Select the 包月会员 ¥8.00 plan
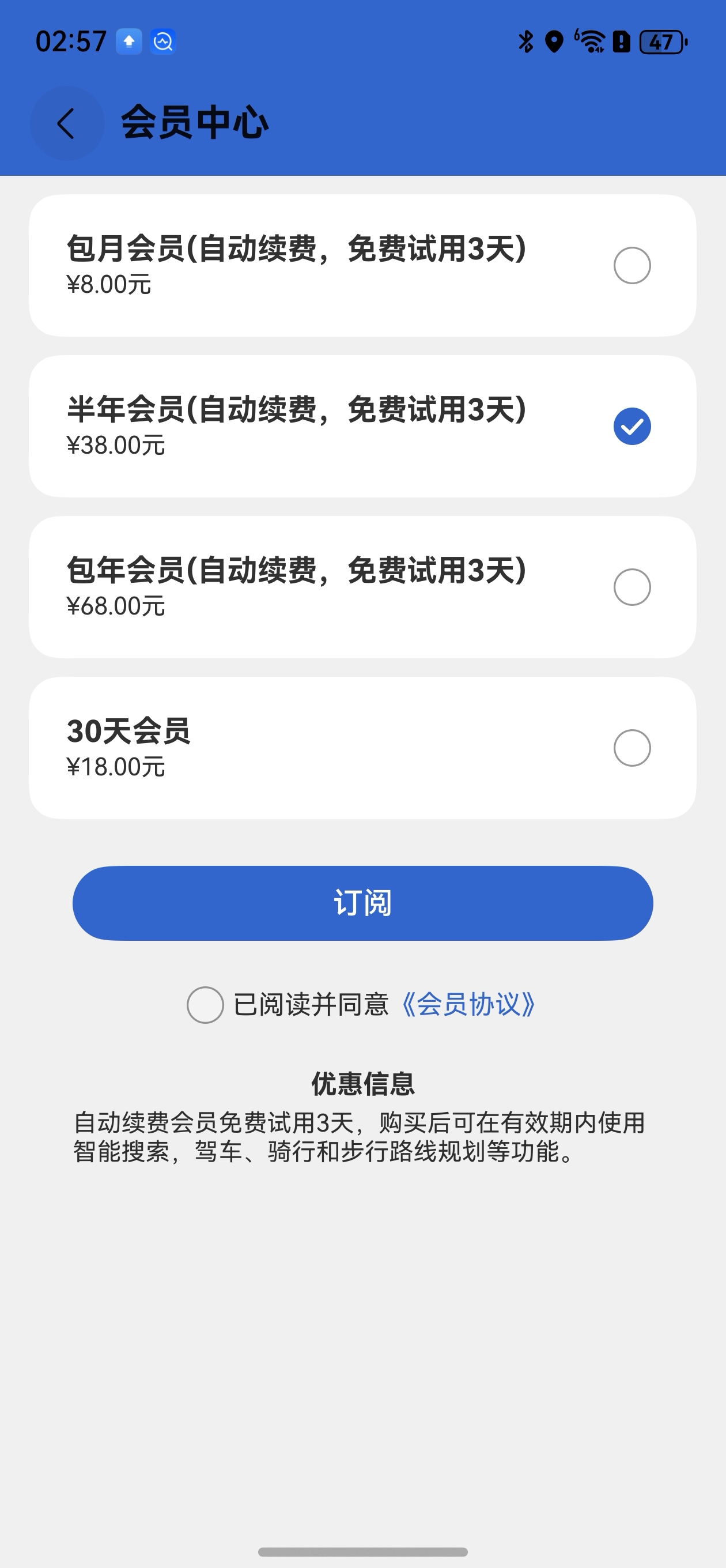This screenshot has height=1568, width=726. [x=362, y=265]
